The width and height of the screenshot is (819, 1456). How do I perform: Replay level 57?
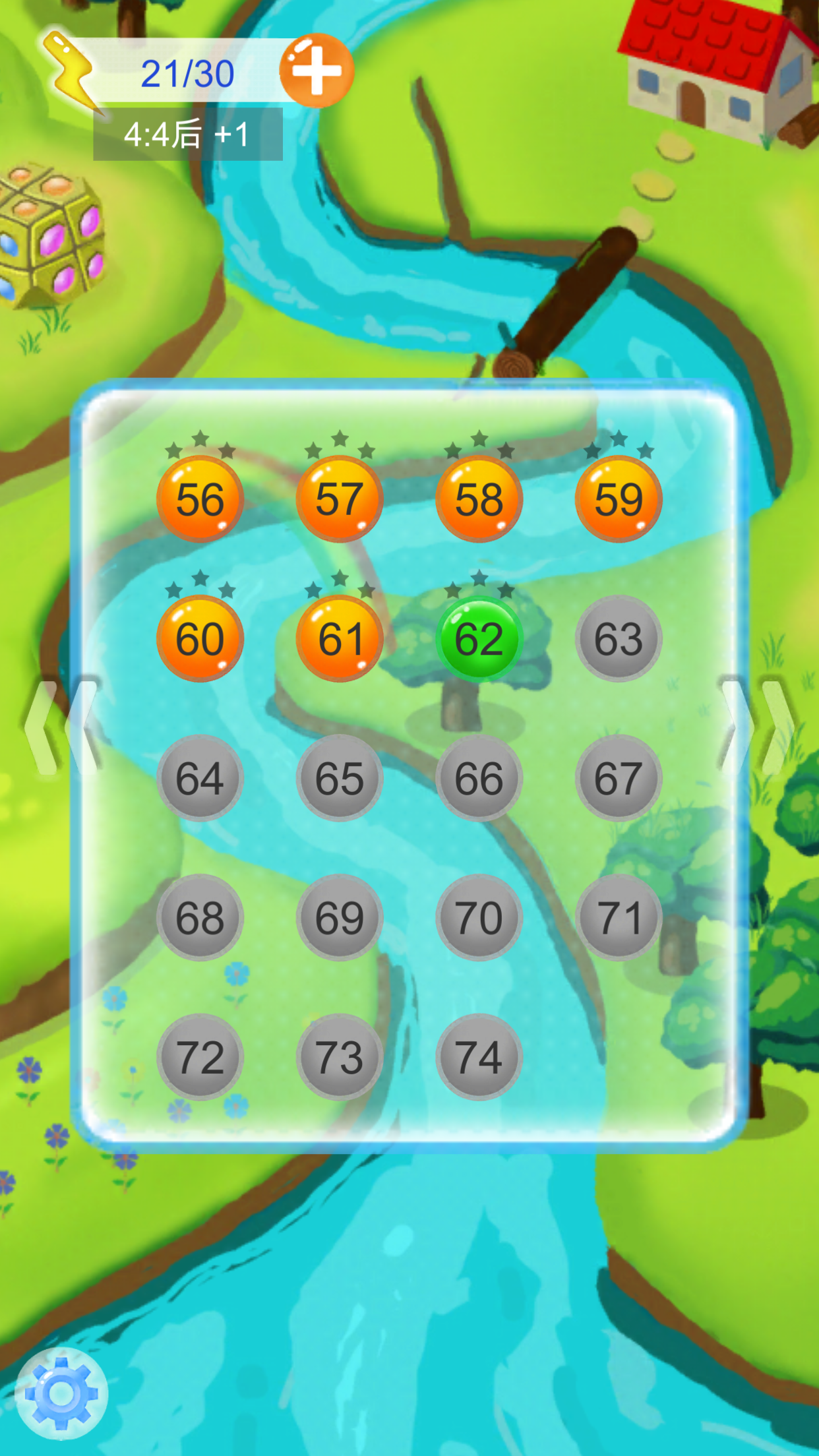click(x=340, y=499)
